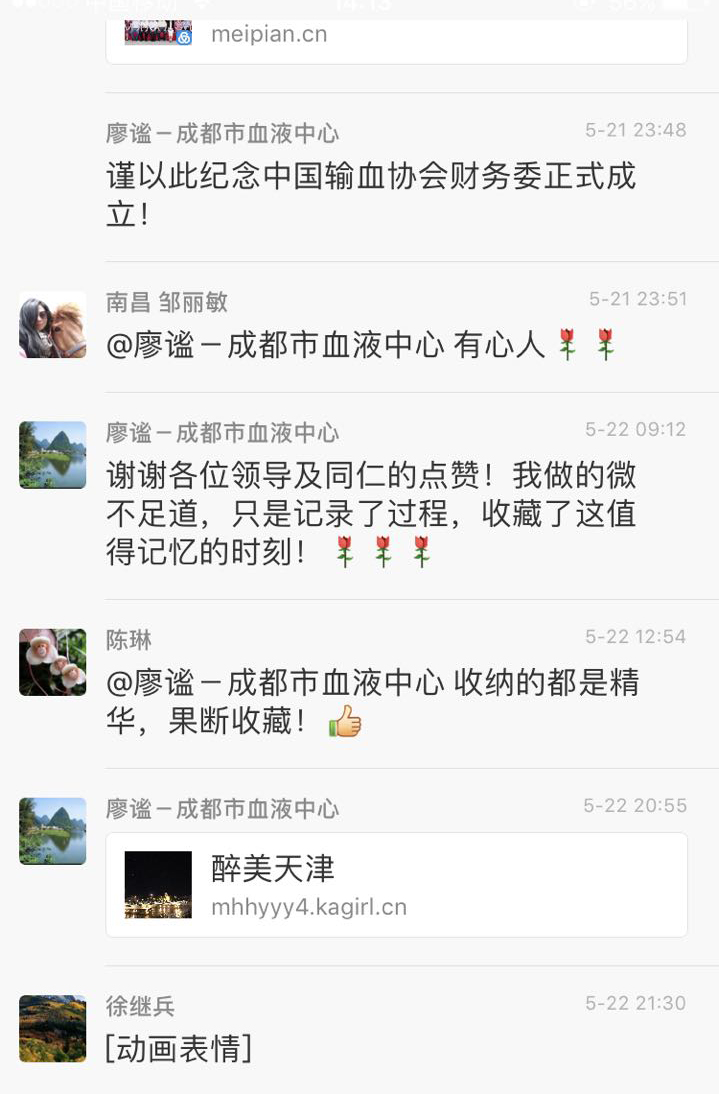Image resolution: width=719 pixels, height=1094 pixels.
Task: Tap 南昌 邹丽敏's avatar
Action: 53,325
